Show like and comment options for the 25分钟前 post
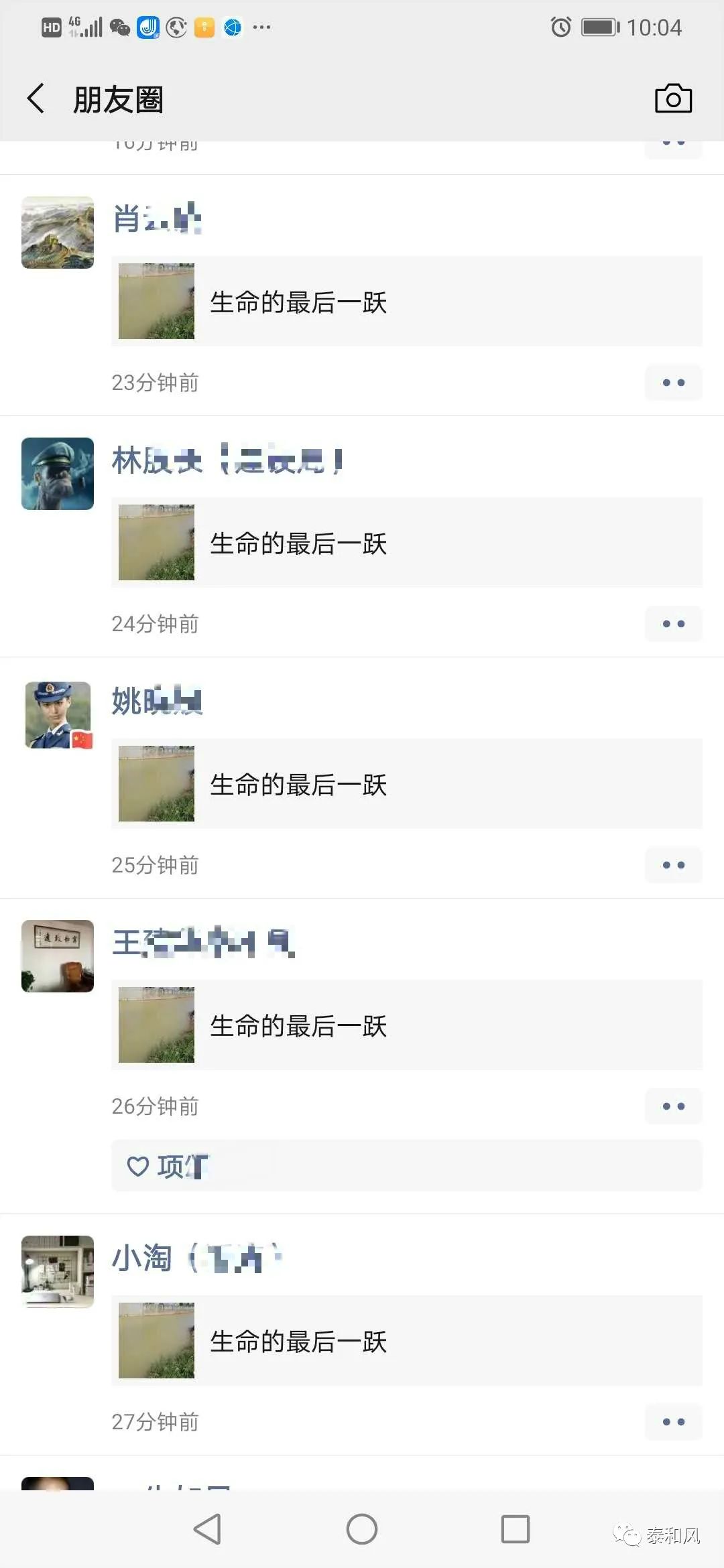 click(x=673, y=865)
